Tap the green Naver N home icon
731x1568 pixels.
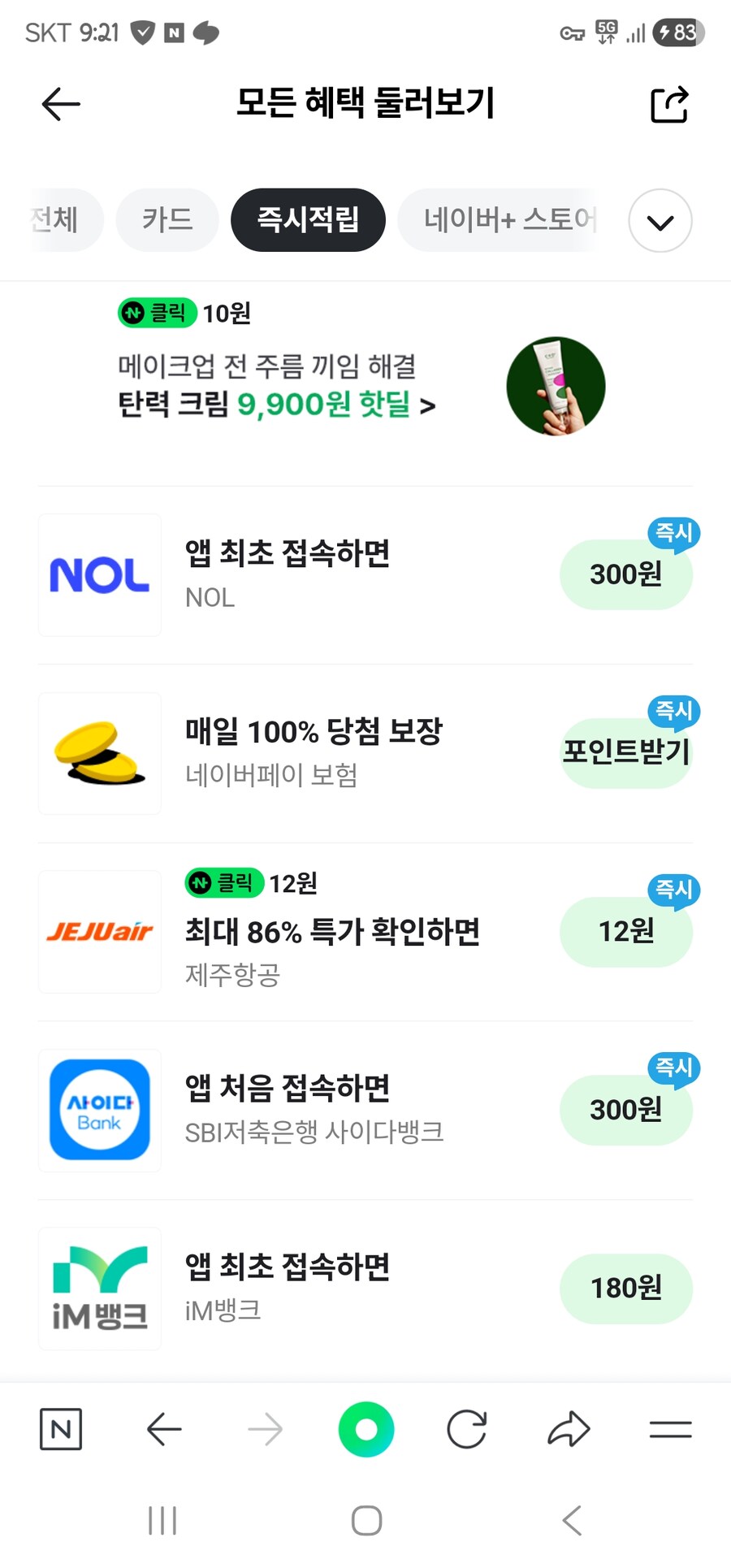(61, 1429)
